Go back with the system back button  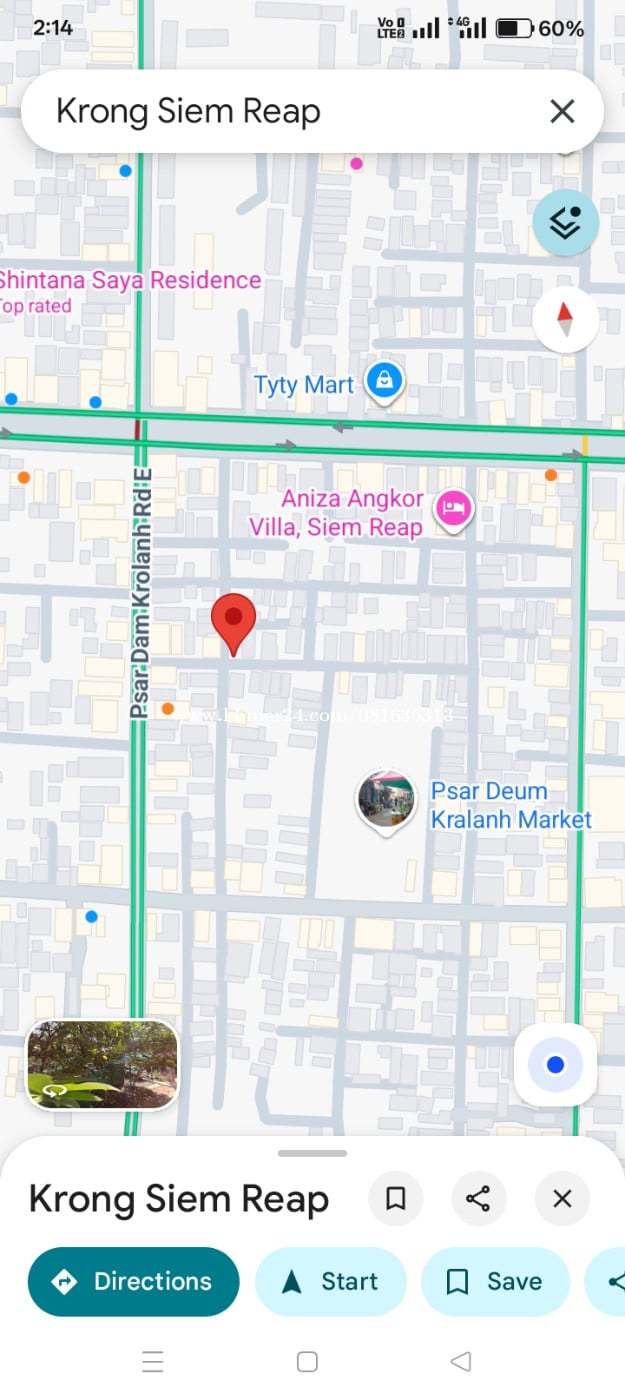460,1361
